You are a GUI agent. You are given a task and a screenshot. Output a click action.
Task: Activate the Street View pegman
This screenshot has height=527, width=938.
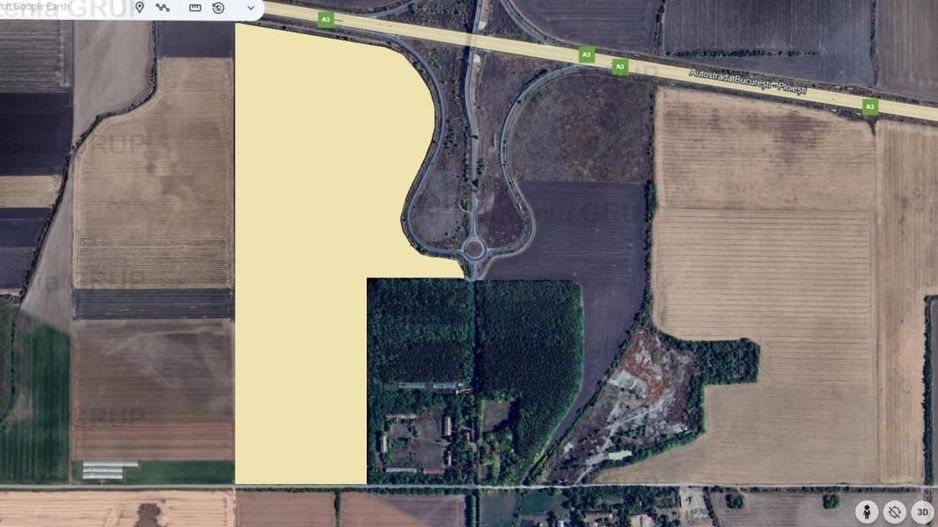867,511
